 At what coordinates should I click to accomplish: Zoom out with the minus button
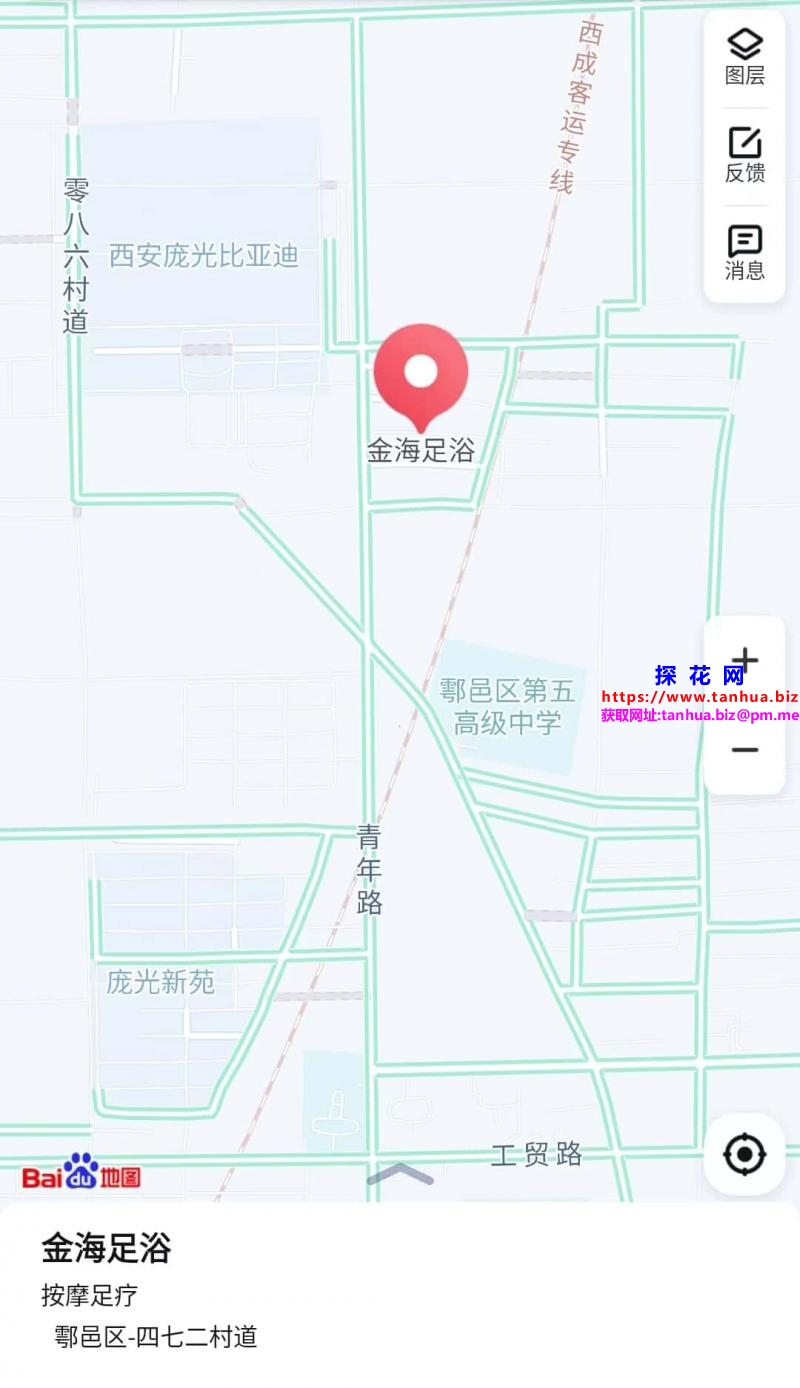pyautogui.click(x=745, y=750)
